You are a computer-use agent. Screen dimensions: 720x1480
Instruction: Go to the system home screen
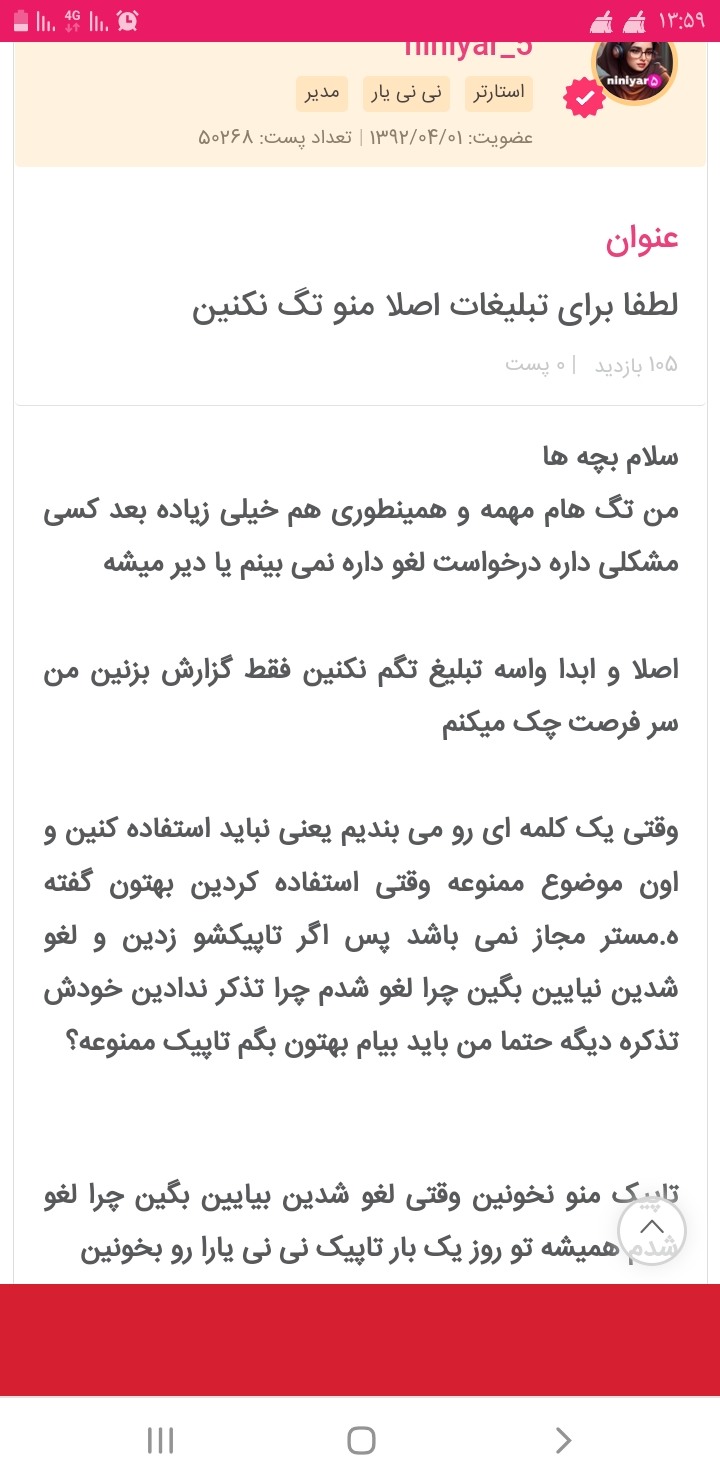(361, 1440)
